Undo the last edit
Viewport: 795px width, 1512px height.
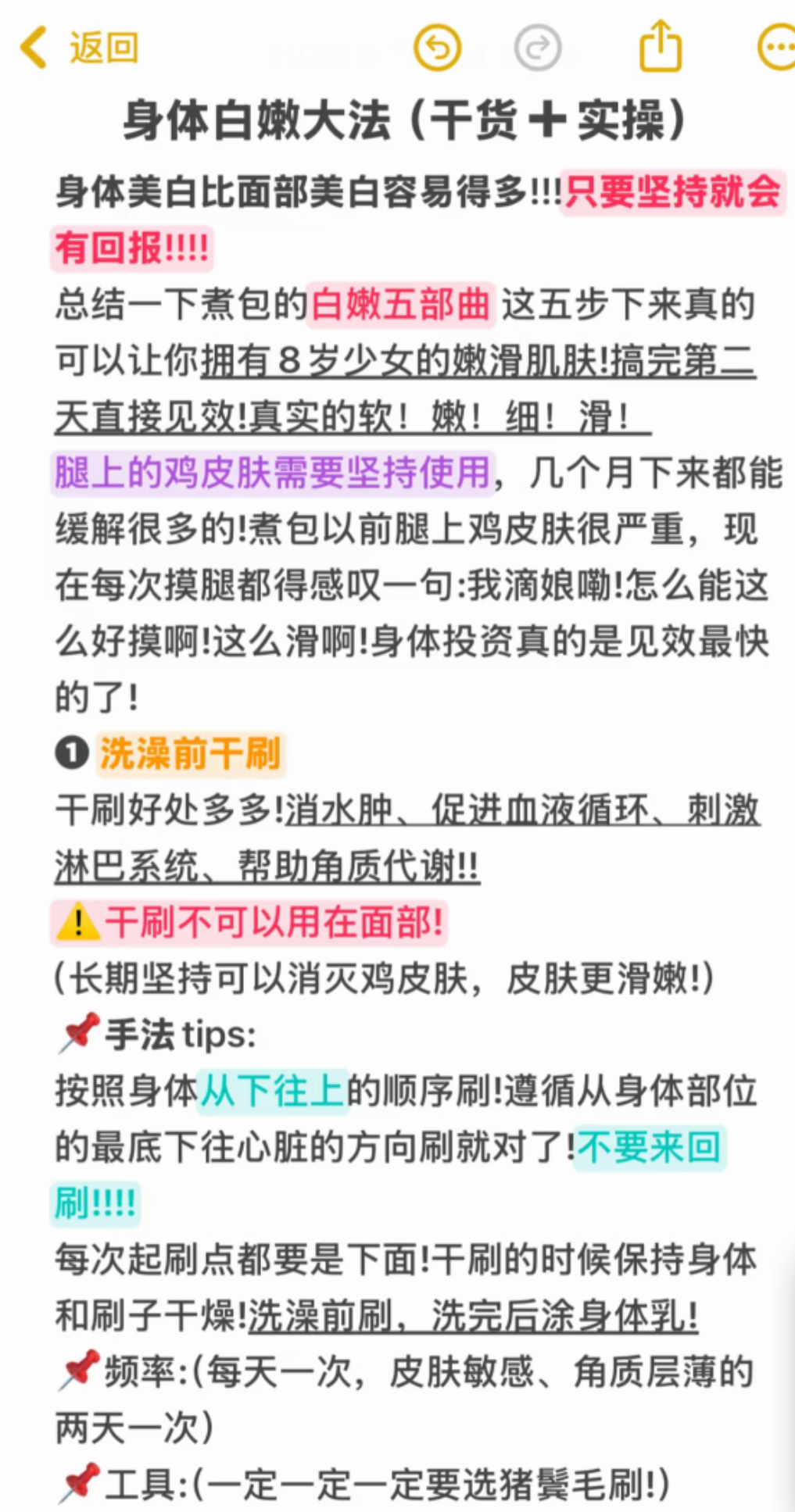pos(437,48)
